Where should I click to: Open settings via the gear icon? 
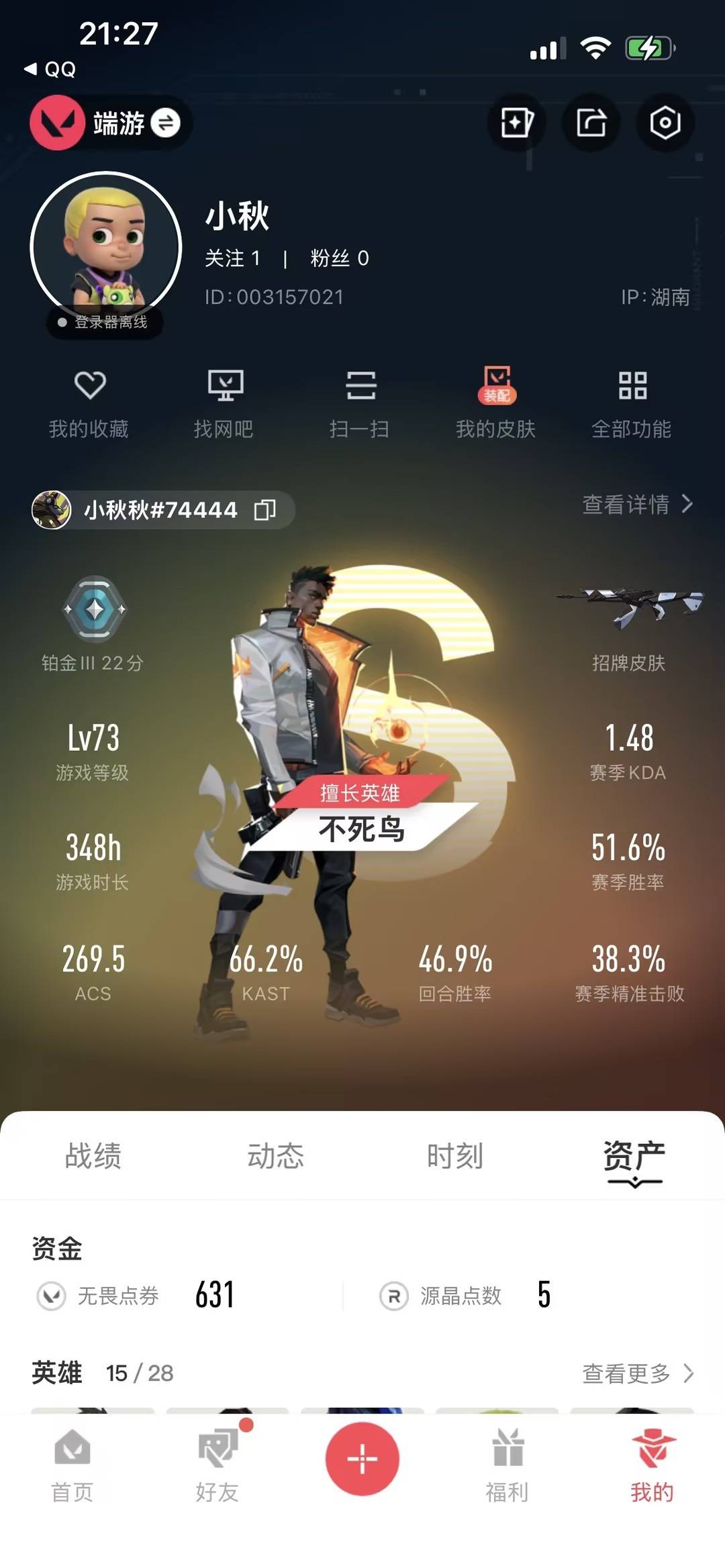pos(663,122)
